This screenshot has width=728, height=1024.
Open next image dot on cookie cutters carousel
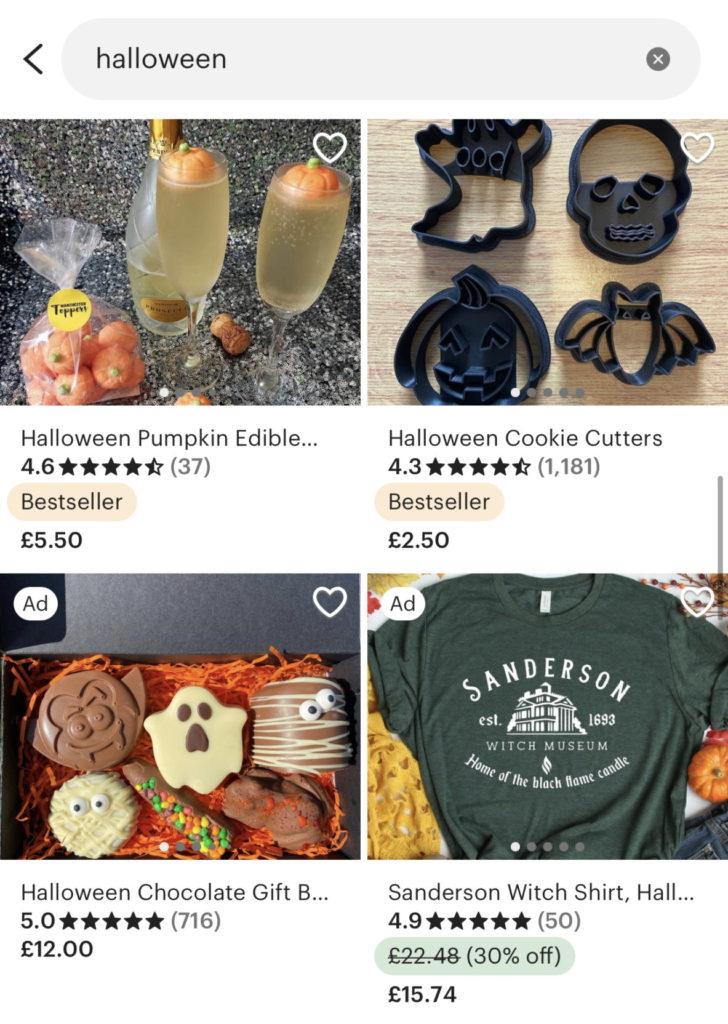tap(532, 393)
